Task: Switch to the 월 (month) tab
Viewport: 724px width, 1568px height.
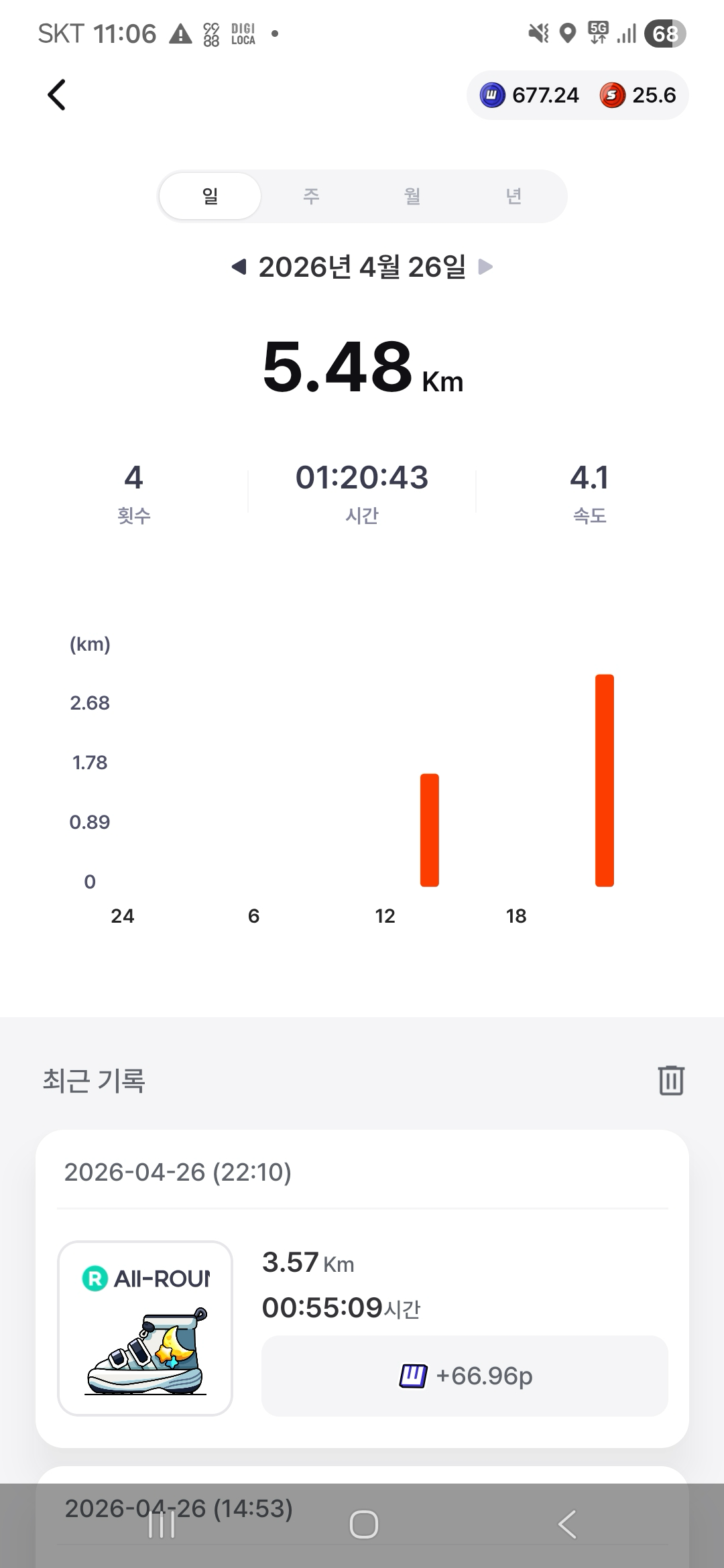Action: click(x=412, y=196)
